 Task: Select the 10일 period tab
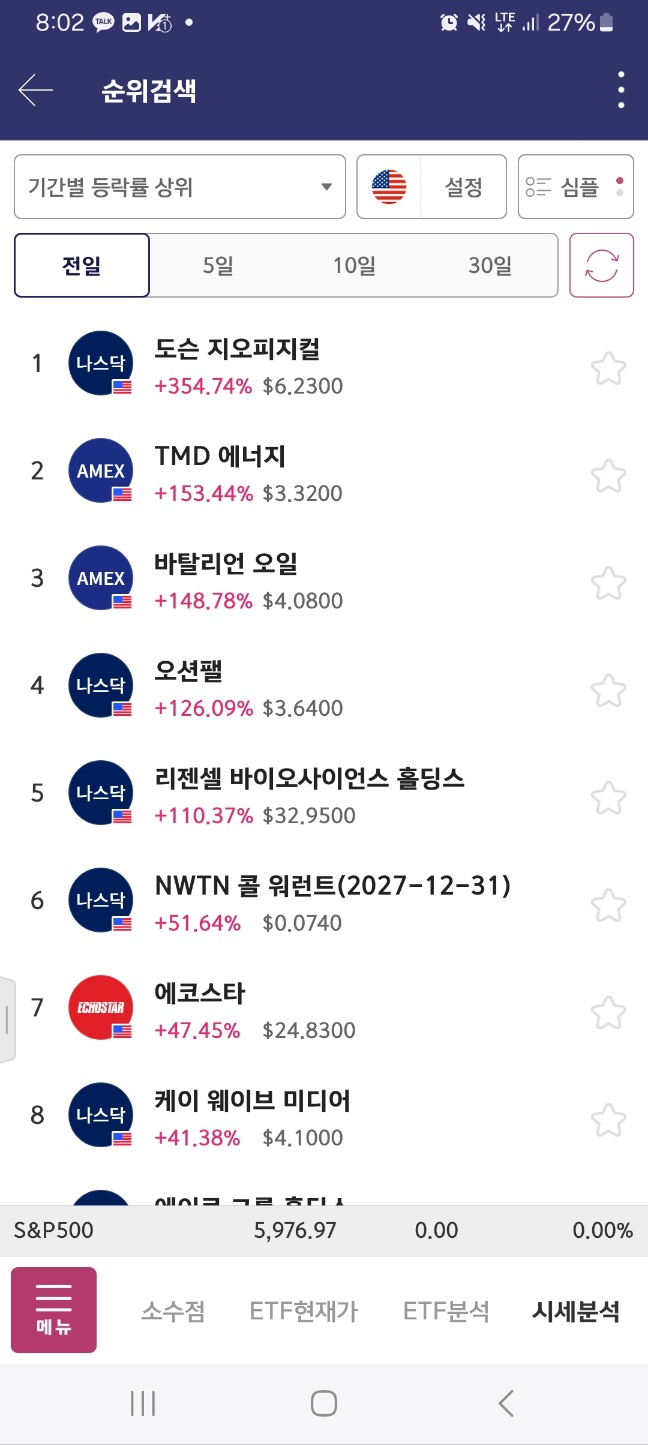(354, 266)
